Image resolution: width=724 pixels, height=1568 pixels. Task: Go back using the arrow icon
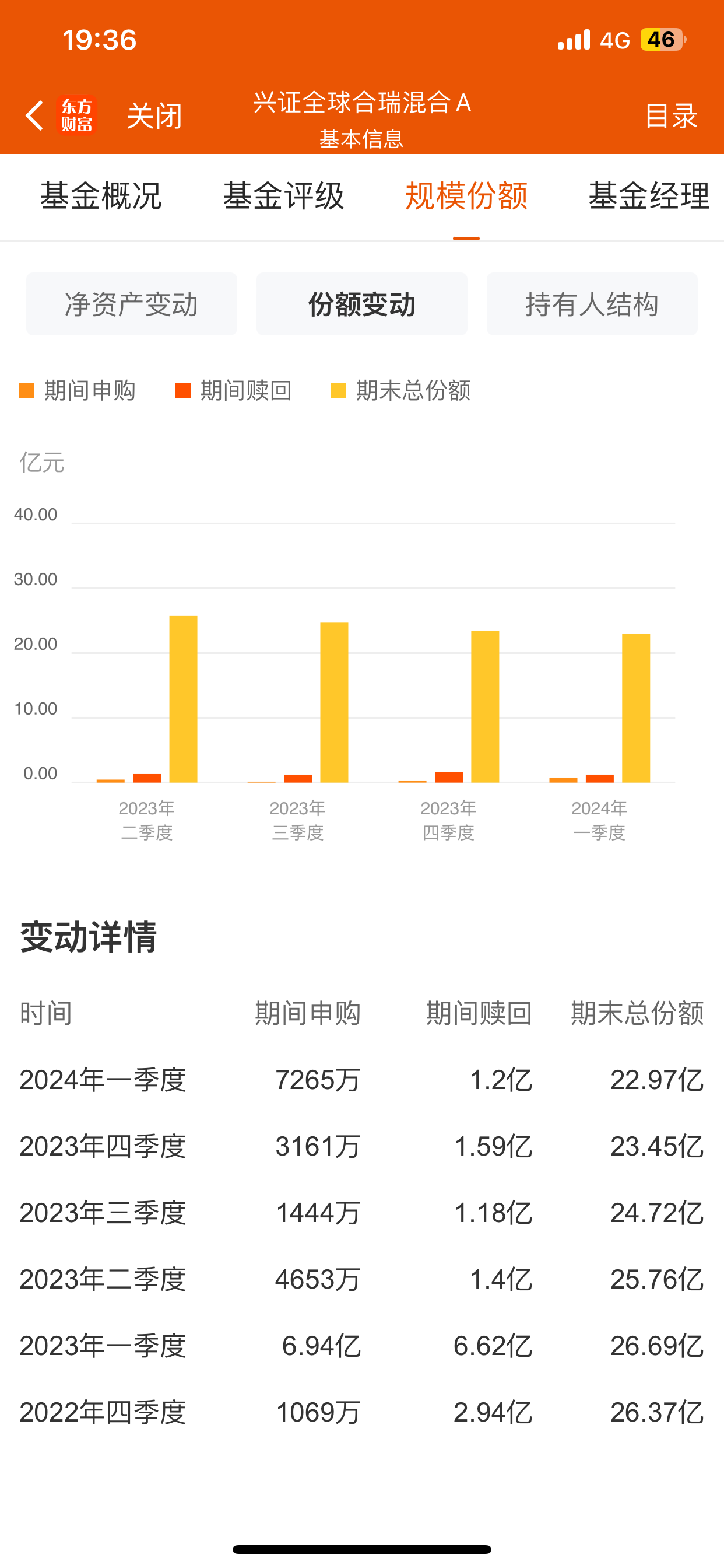(x=34, y=116)
